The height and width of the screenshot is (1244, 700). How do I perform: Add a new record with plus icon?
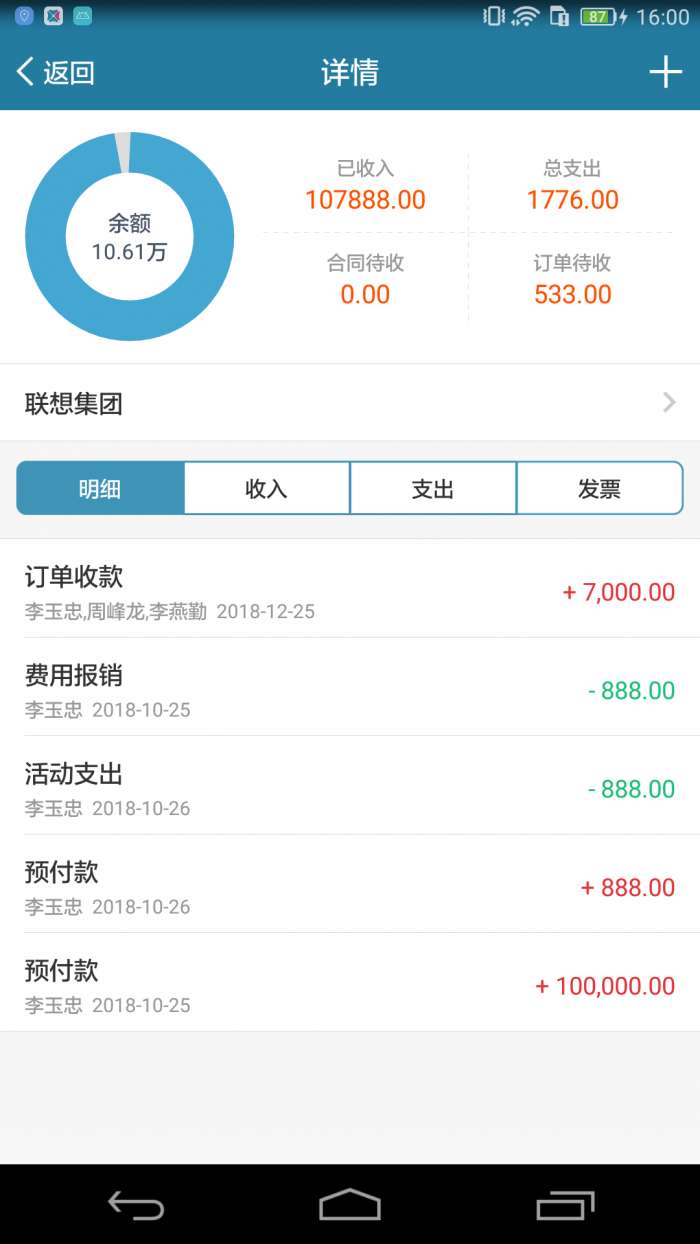tap(665, 73)
